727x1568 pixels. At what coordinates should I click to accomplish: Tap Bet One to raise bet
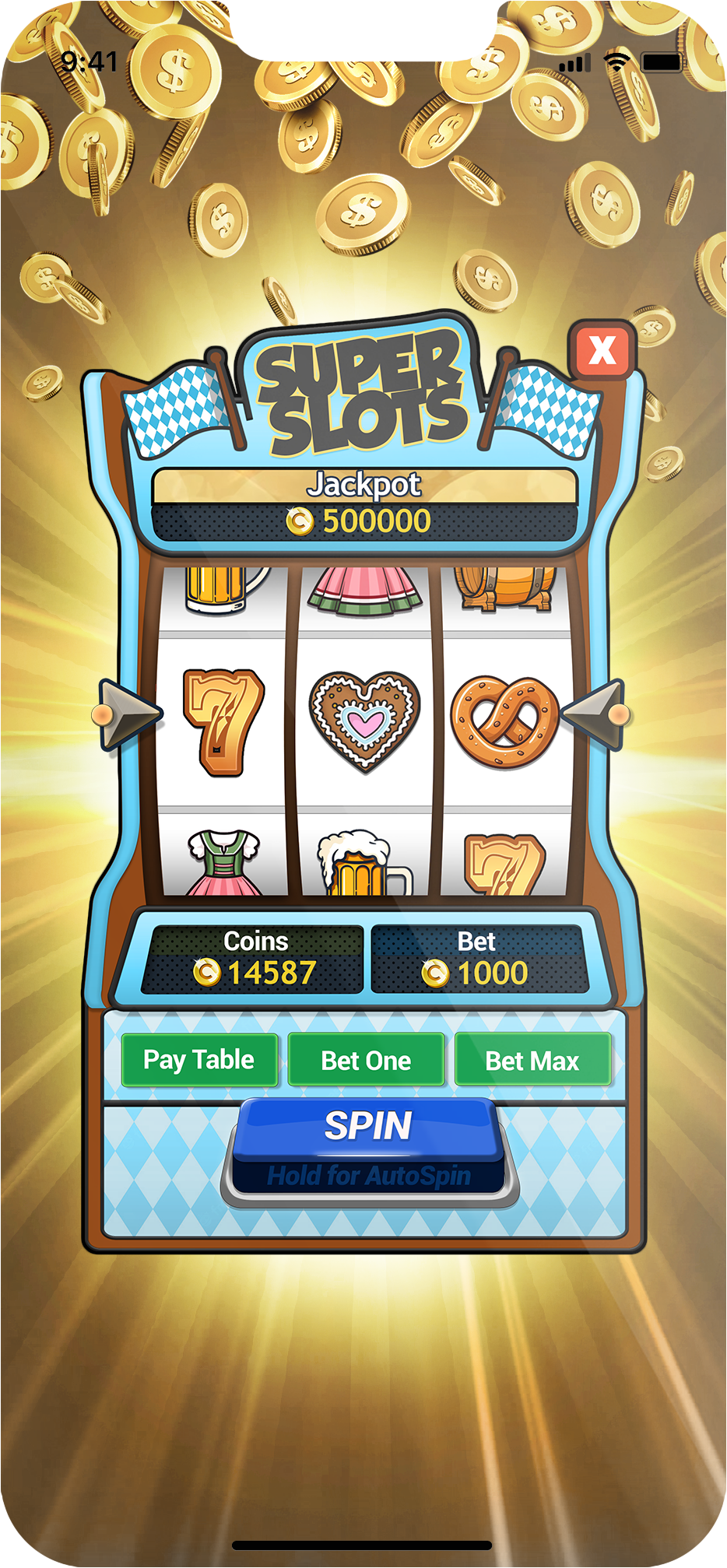(x=366, y=1060)
